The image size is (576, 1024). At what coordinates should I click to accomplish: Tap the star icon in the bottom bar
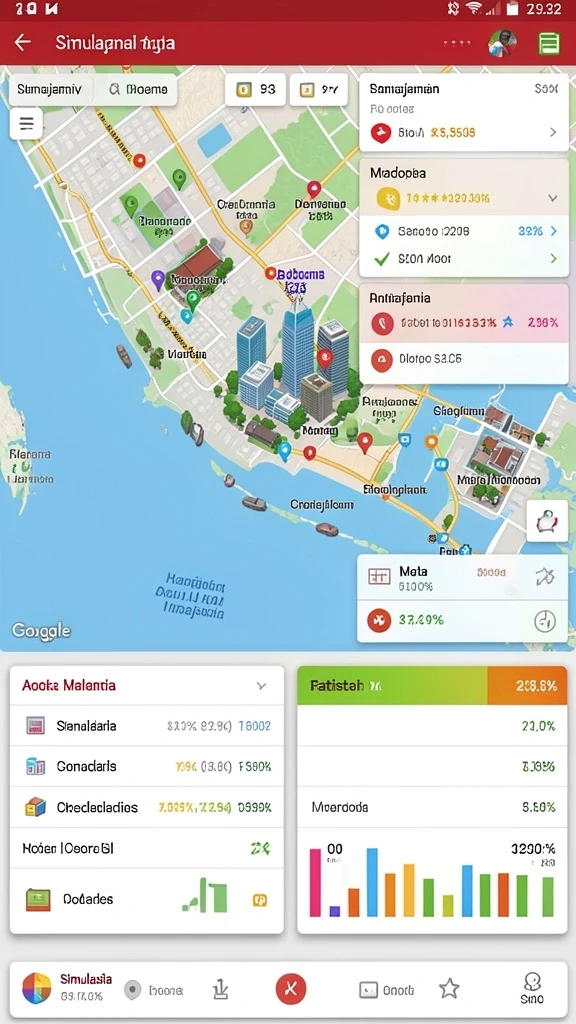point(449,989)
